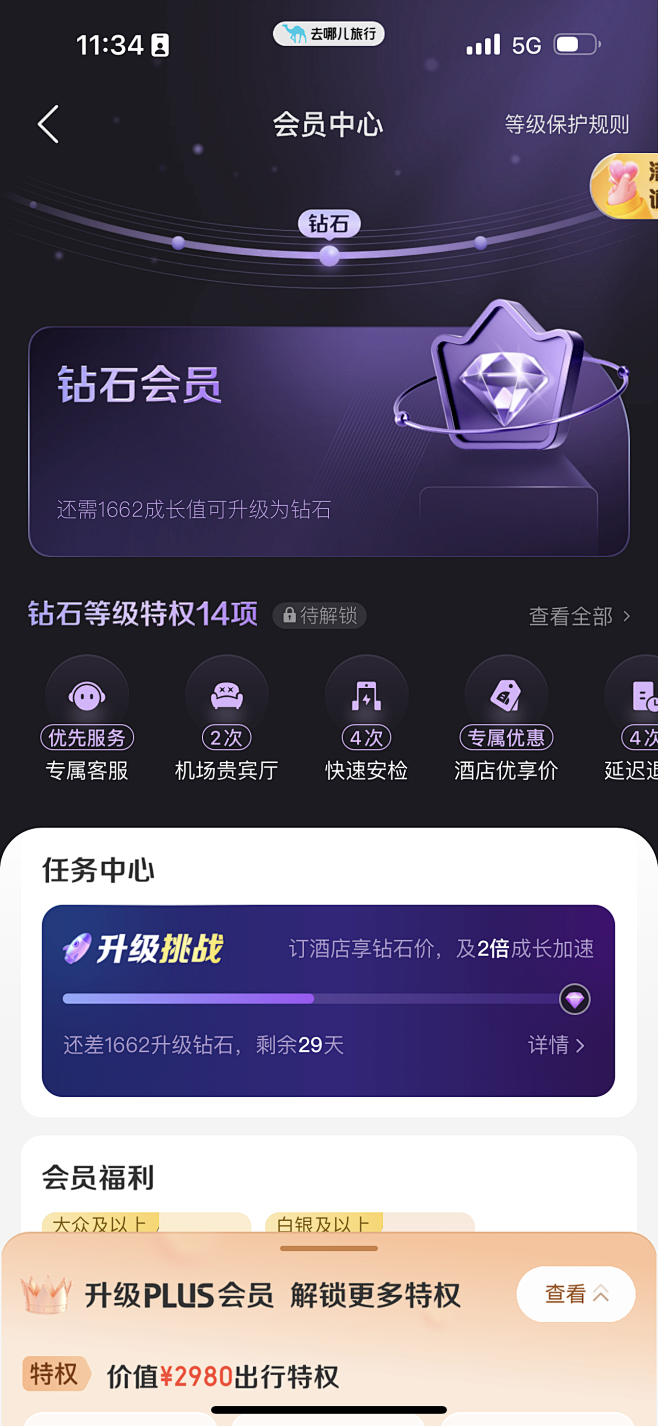Viewport: 658px width, 1426px height.
Task: Tap 查看 on PLUS会员 banner
Action: [575, 1294]
